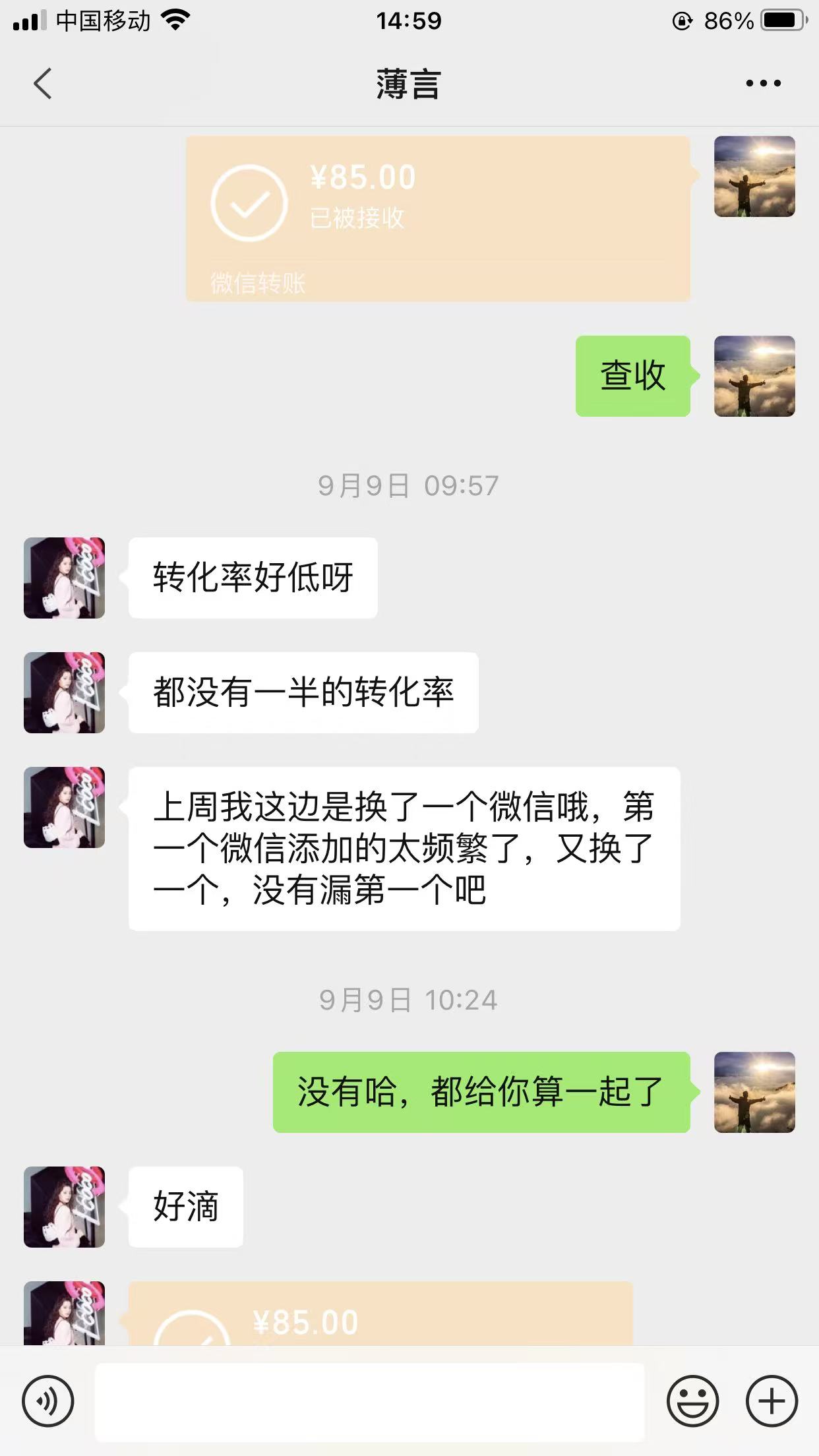This screenshot has height=1456, width=819.
Task: Tap the 9月9日 09:57 timestamp
Action: click(x=409, y=485)
